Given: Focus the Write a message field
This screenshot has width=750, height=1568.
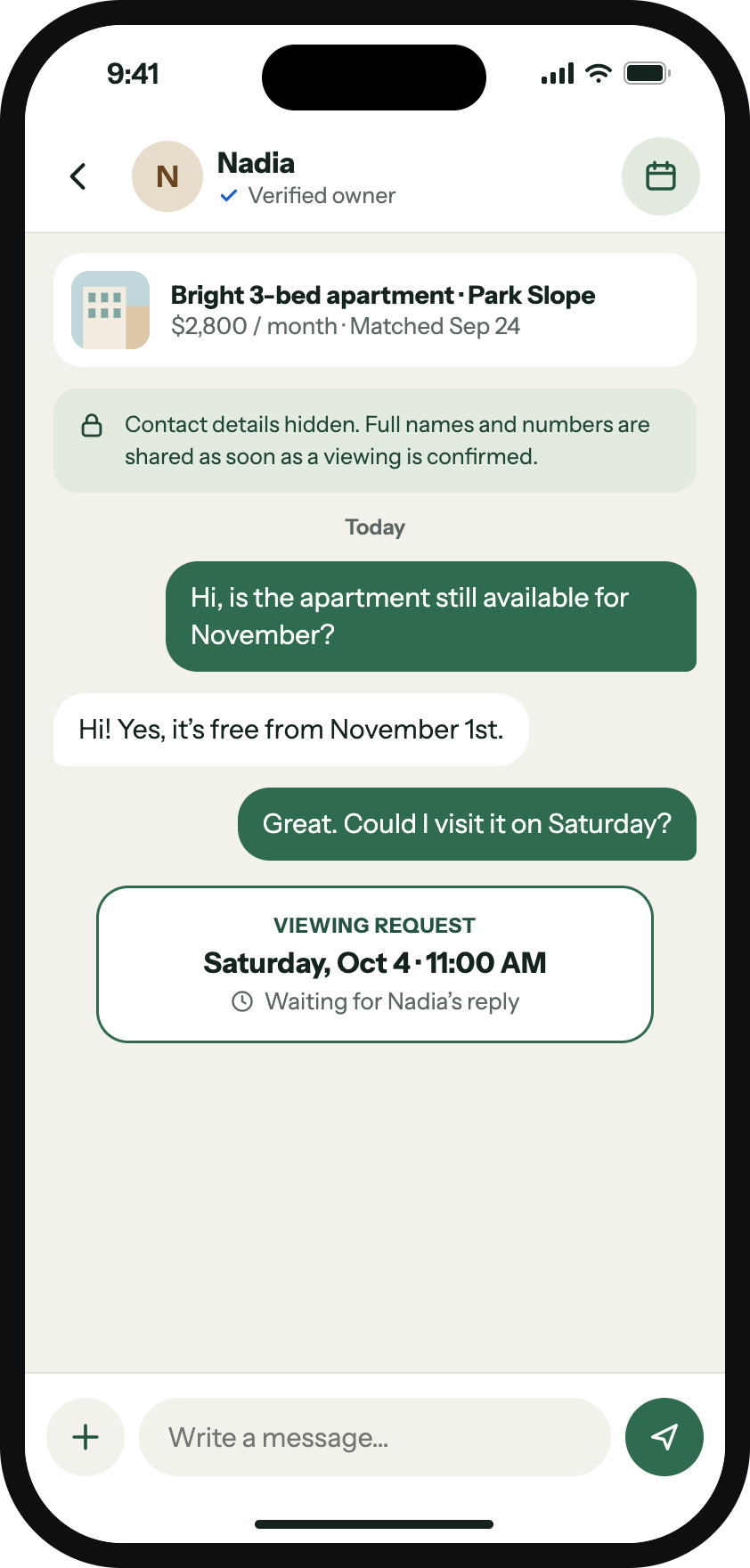Looking at the screenshot, I should [375, 1437].
